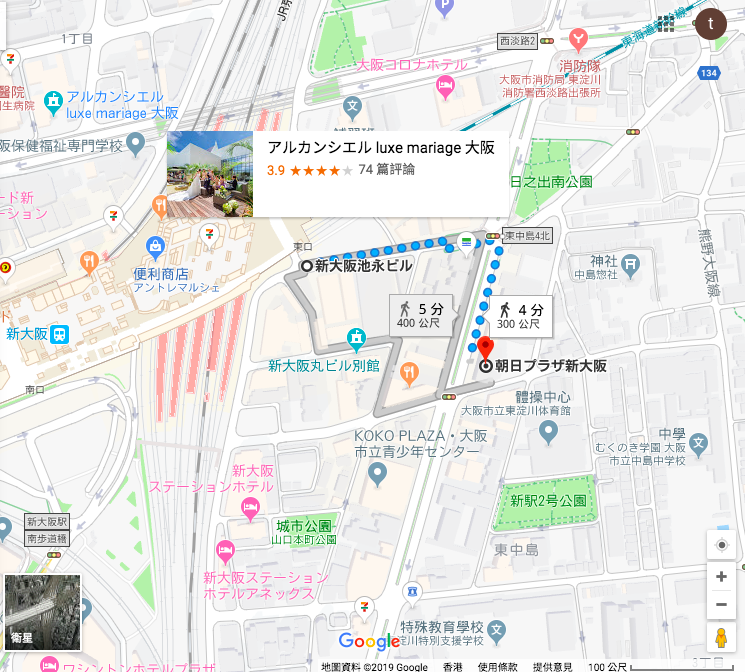Screen dimensions: 745x672
Task: Open the account avatar menu
Action: [711, 23]
